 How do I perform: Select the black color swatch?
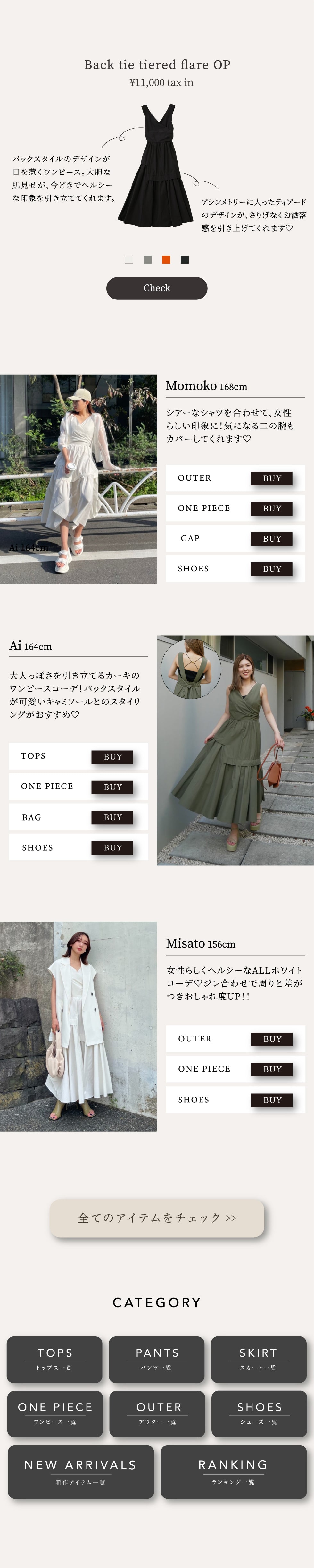[x=185, y=260]
